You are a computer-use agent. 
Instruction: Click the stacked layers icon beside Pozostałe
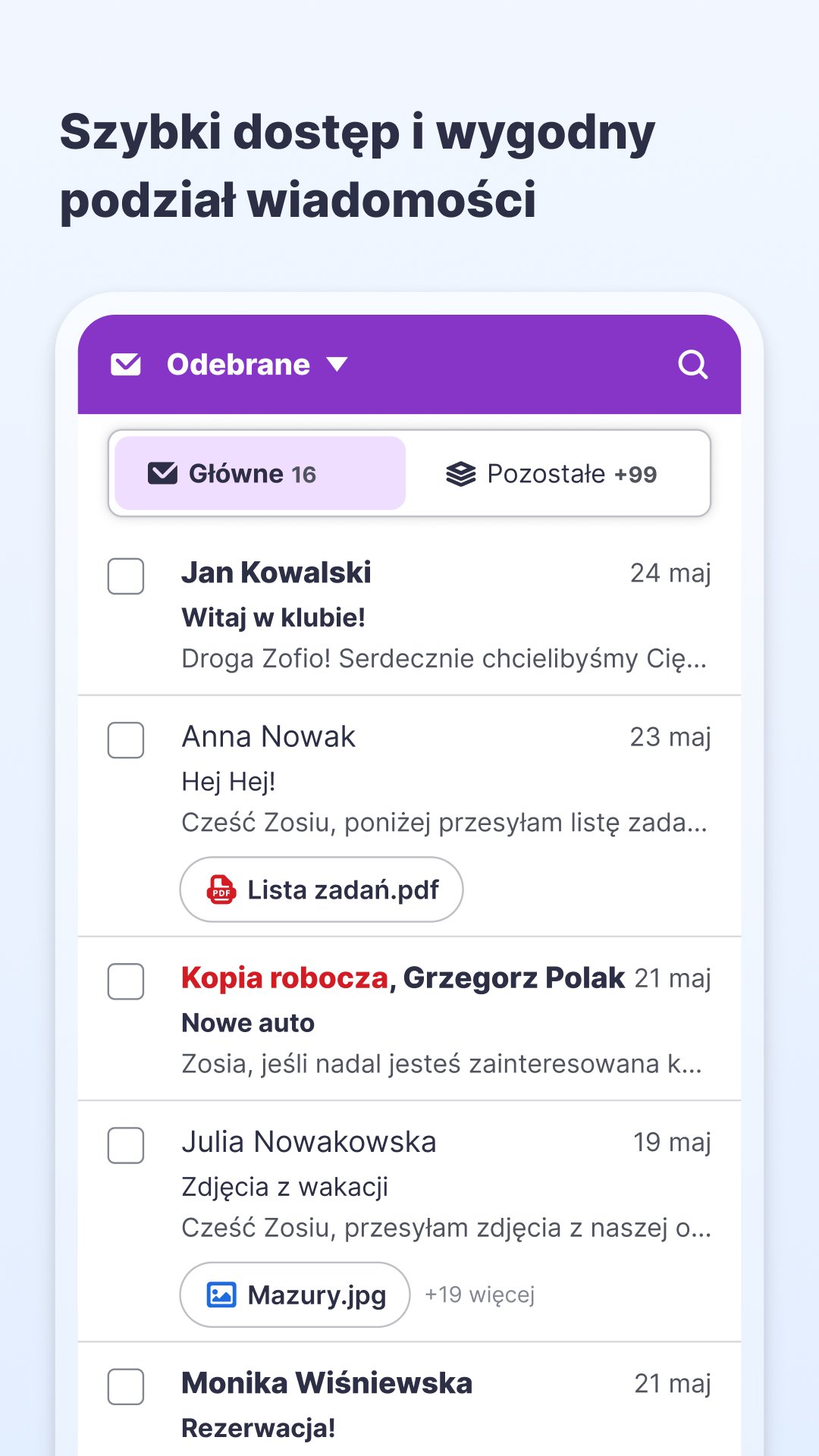458,473
